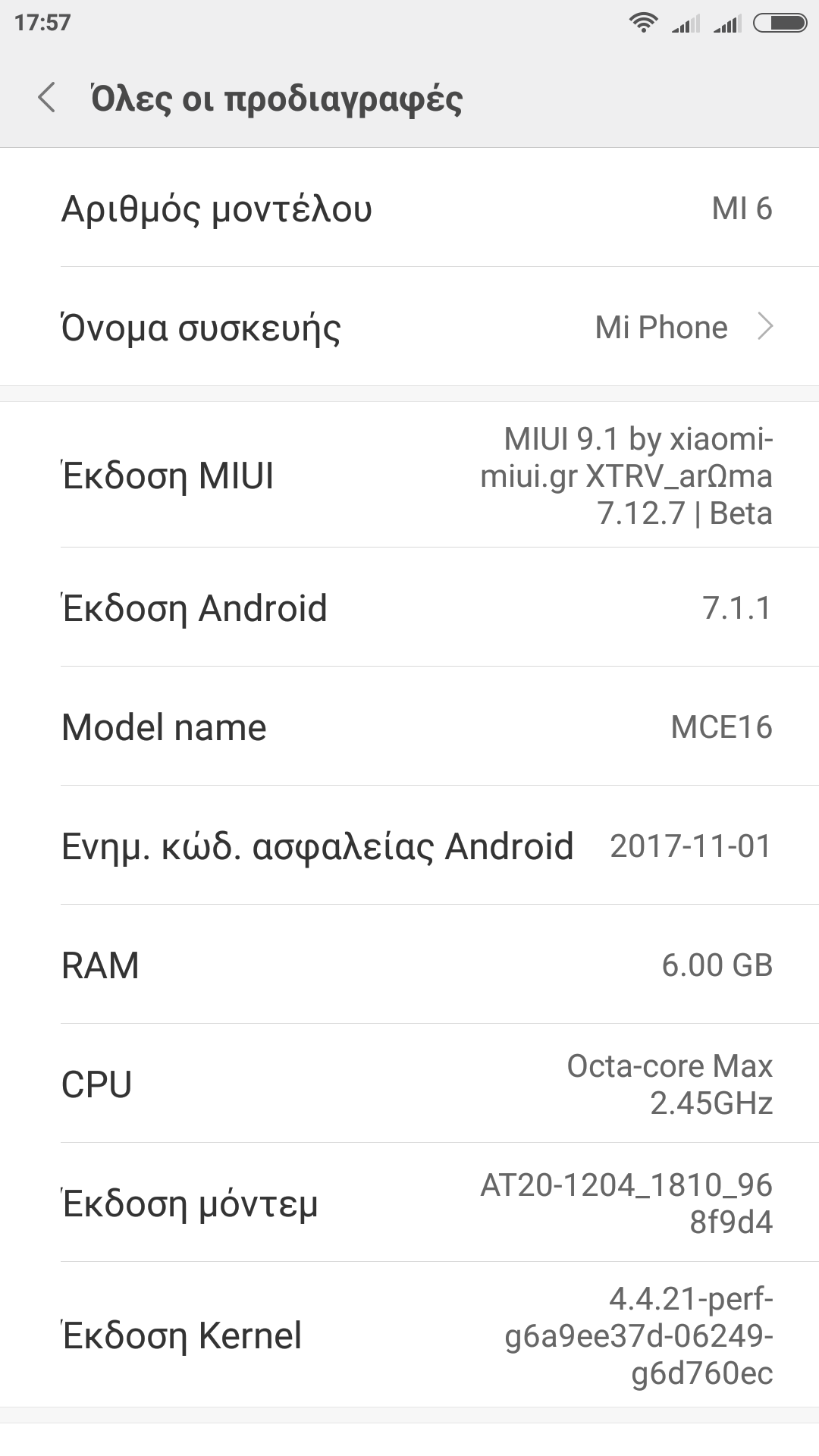Tap the Έκδοση MIUI row
This screenshot has width=819, height=1456.
pos(409,475)
